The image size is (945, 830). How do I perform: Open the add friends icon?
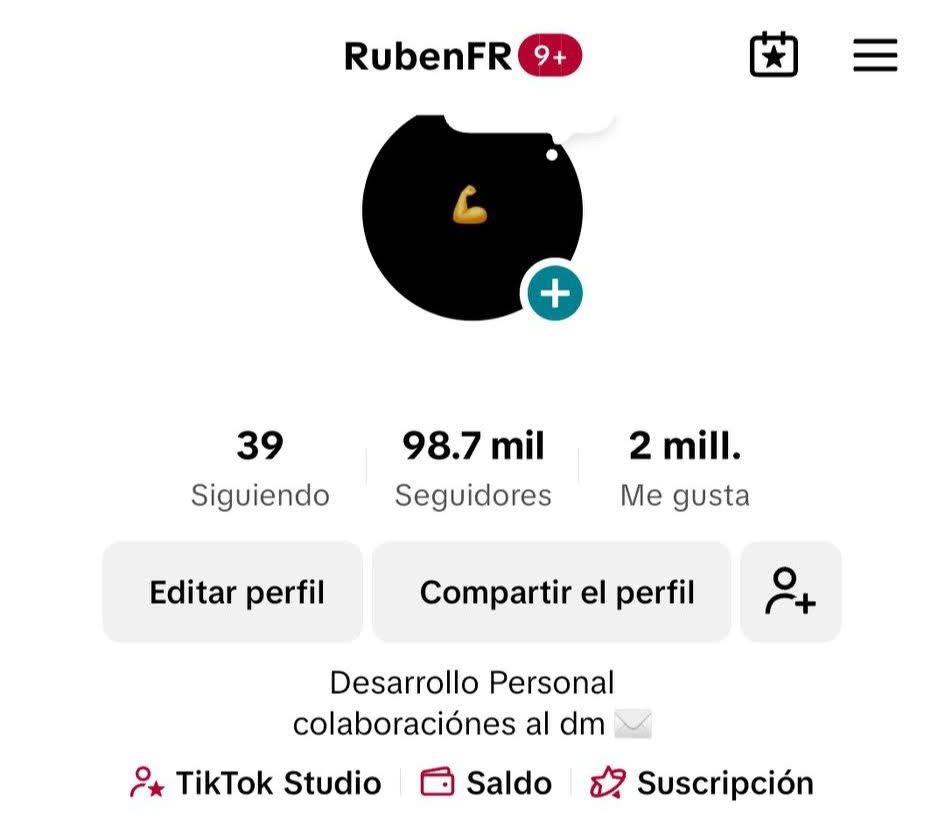coord(791,592)
